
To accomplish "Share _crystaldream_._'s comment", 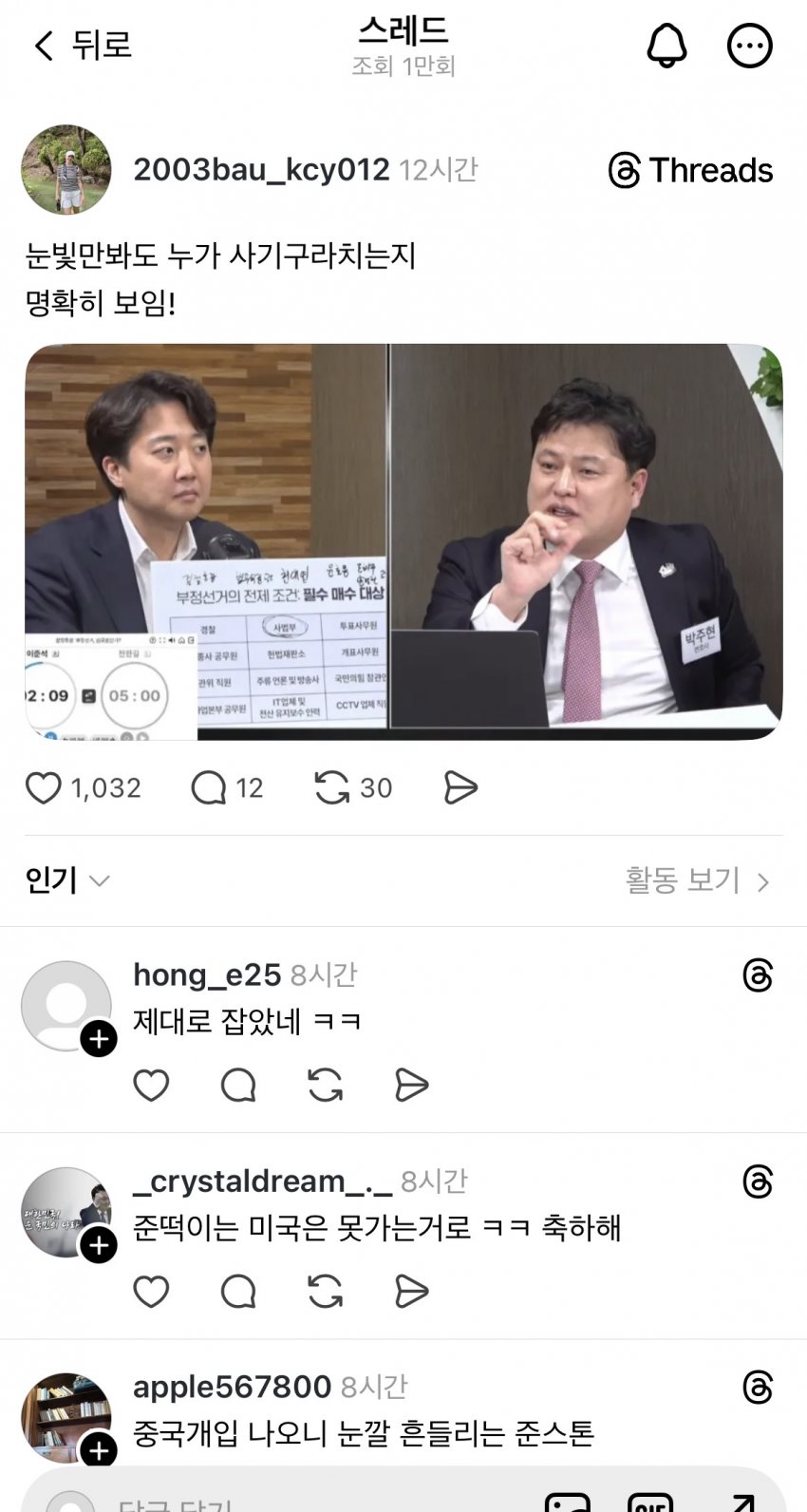I will (411, 1292).
